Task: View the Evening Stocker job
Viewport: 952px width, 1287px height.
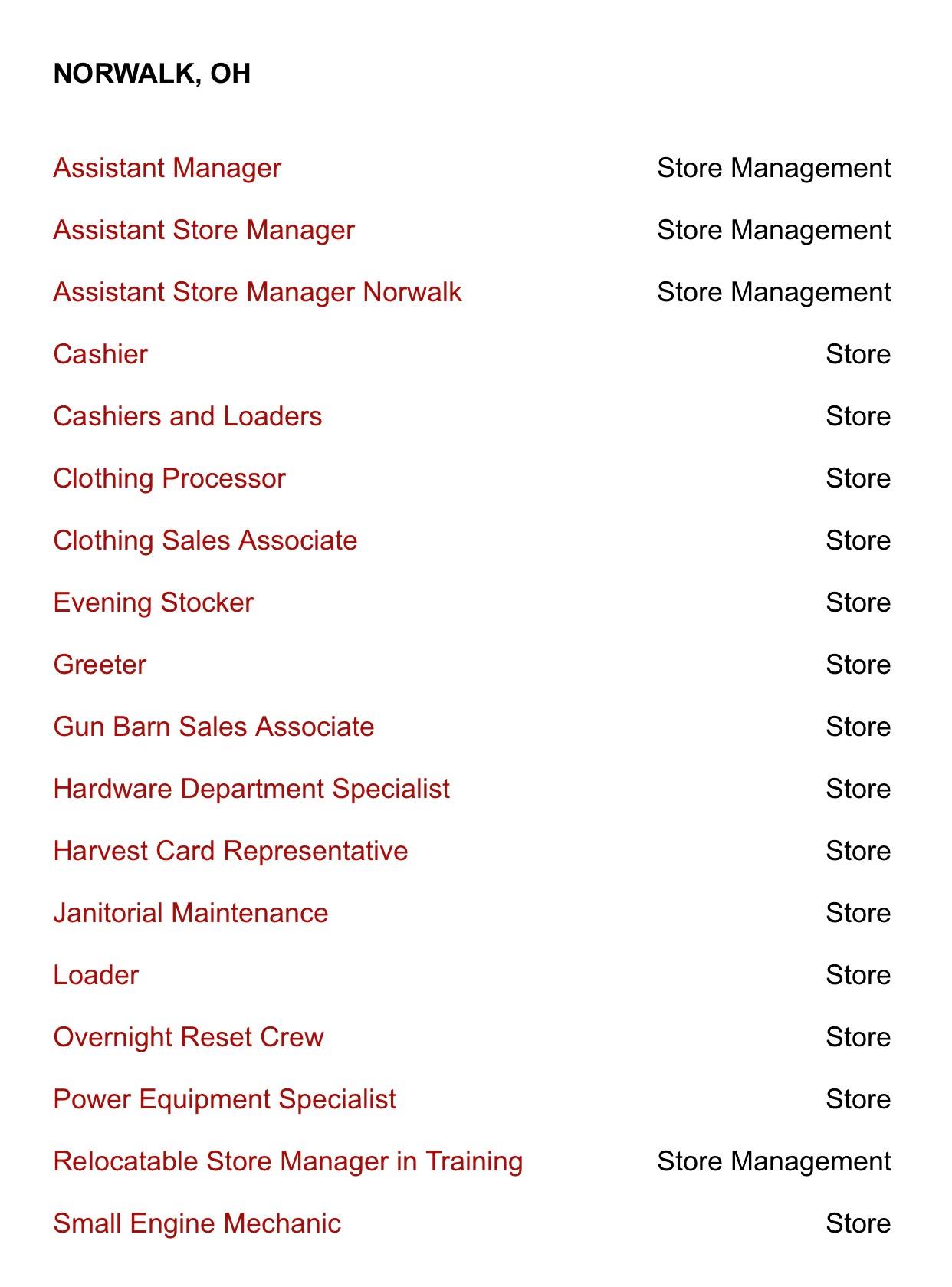Action: tap(153, 602)
